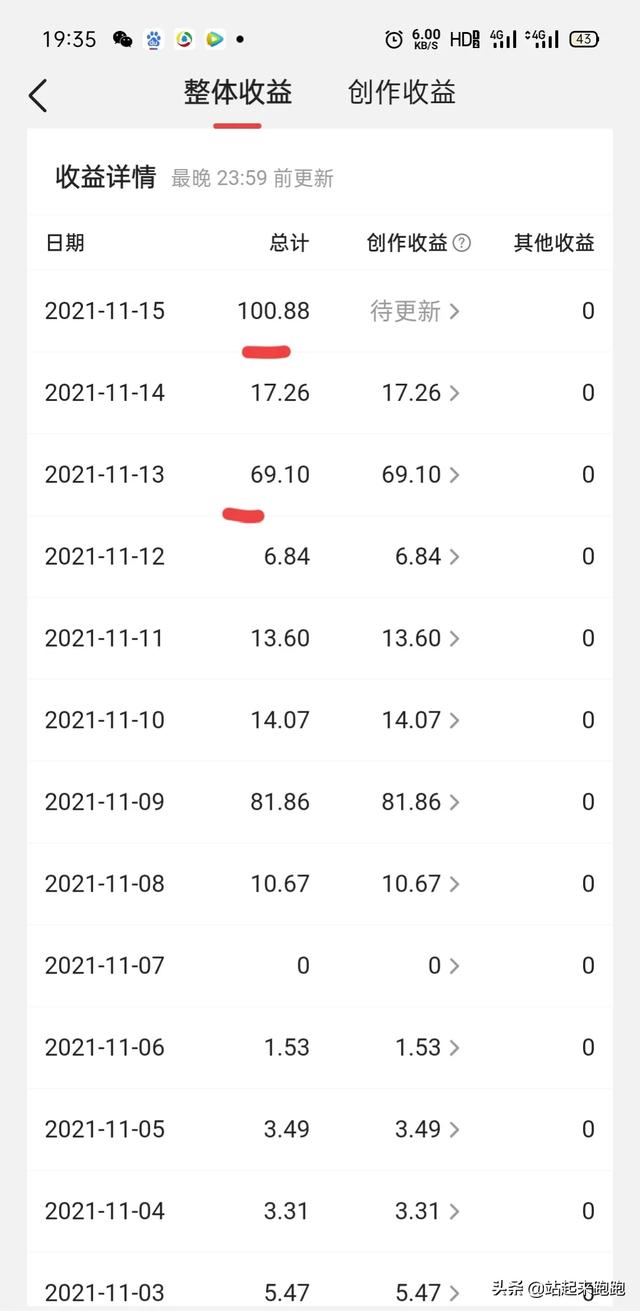This screenshot has height=1311, width=640.
Task: Open 10.67 creation earnings for 2021-11-08
Action: coord(421,885)
